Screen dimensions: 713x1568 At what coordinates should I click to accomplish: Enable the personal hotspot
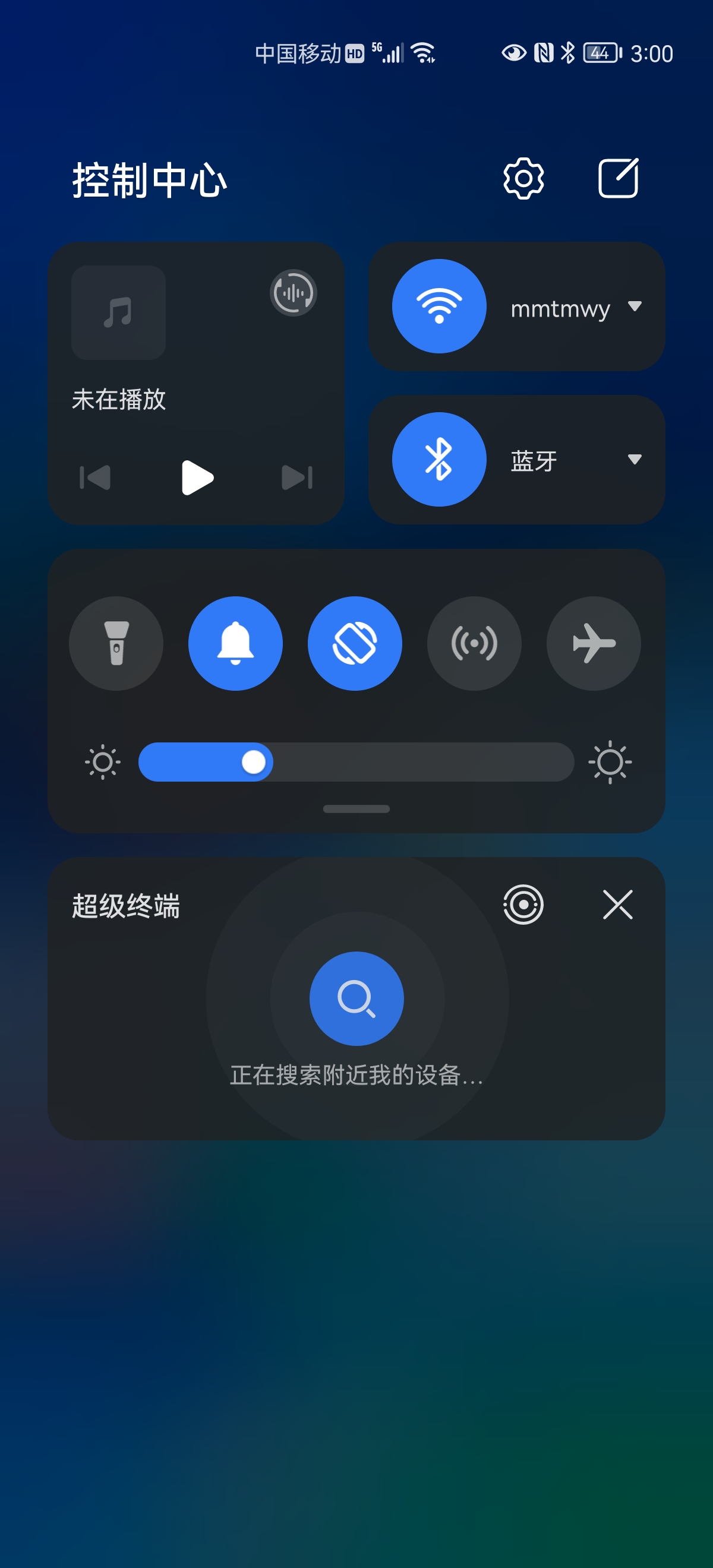tap(474, 643)
